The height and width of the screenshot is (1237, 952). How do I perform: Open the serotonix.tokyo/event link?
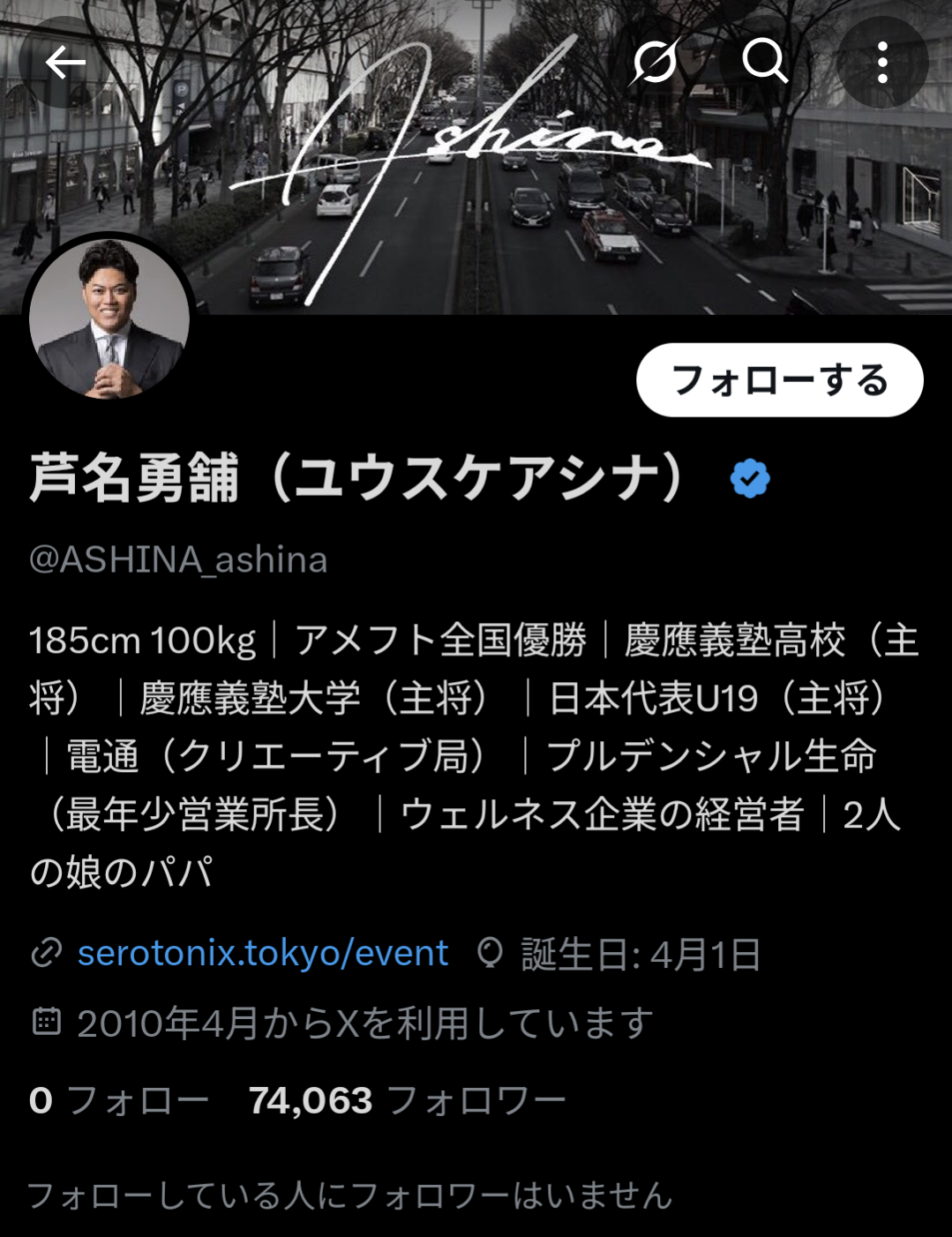coord(262,954)
